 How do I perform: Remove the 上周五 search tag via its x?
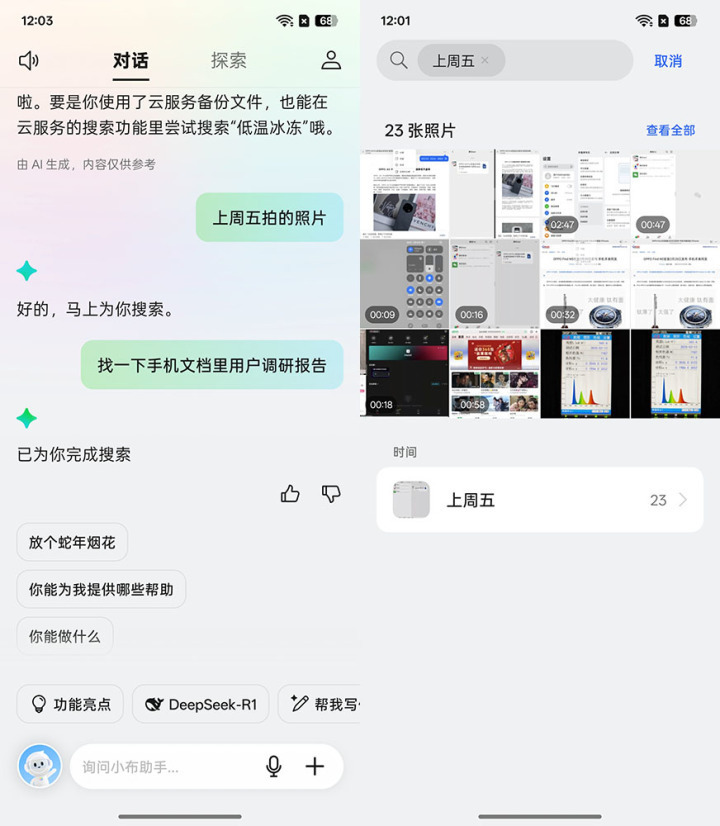point(486,61)
